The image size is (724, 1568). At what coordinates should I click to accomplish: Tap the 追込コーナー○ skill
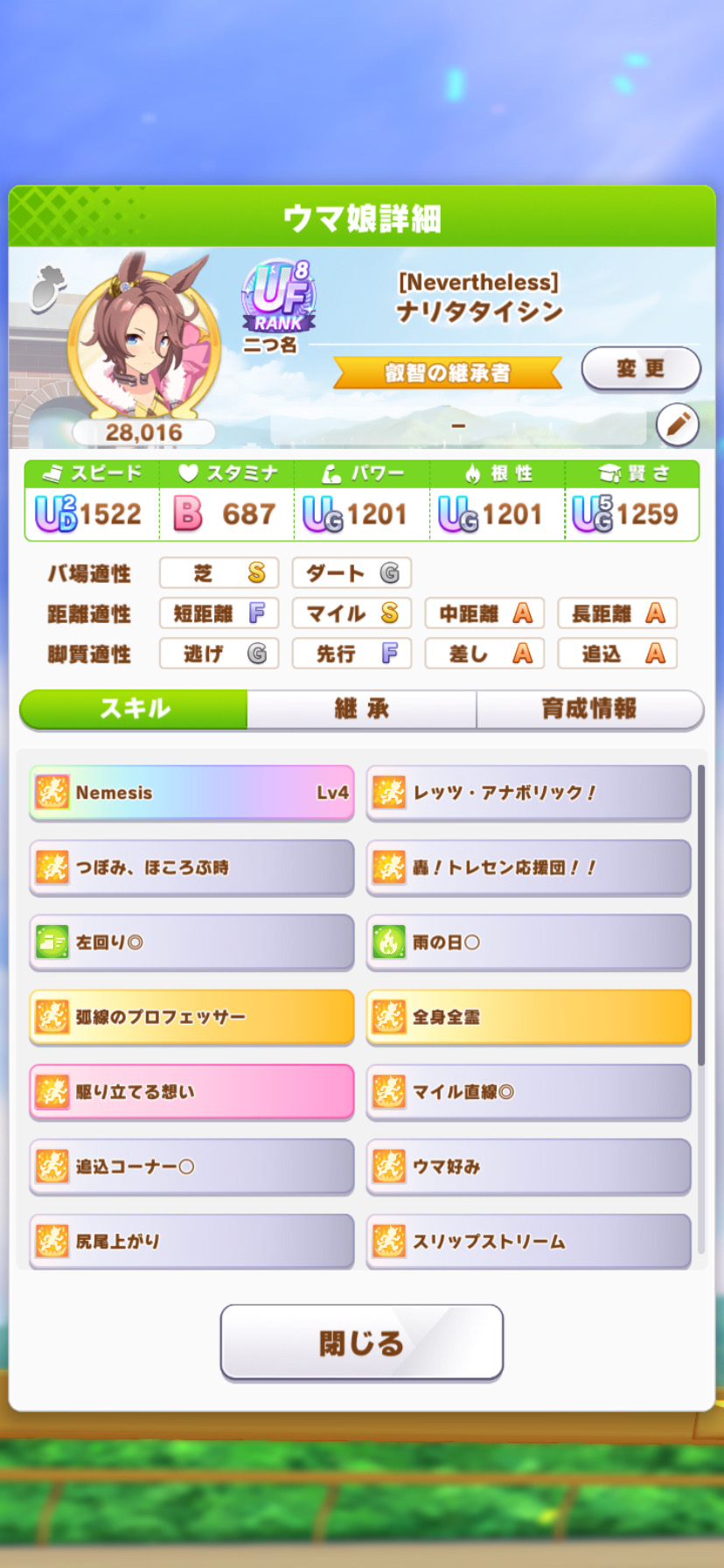191,1166
